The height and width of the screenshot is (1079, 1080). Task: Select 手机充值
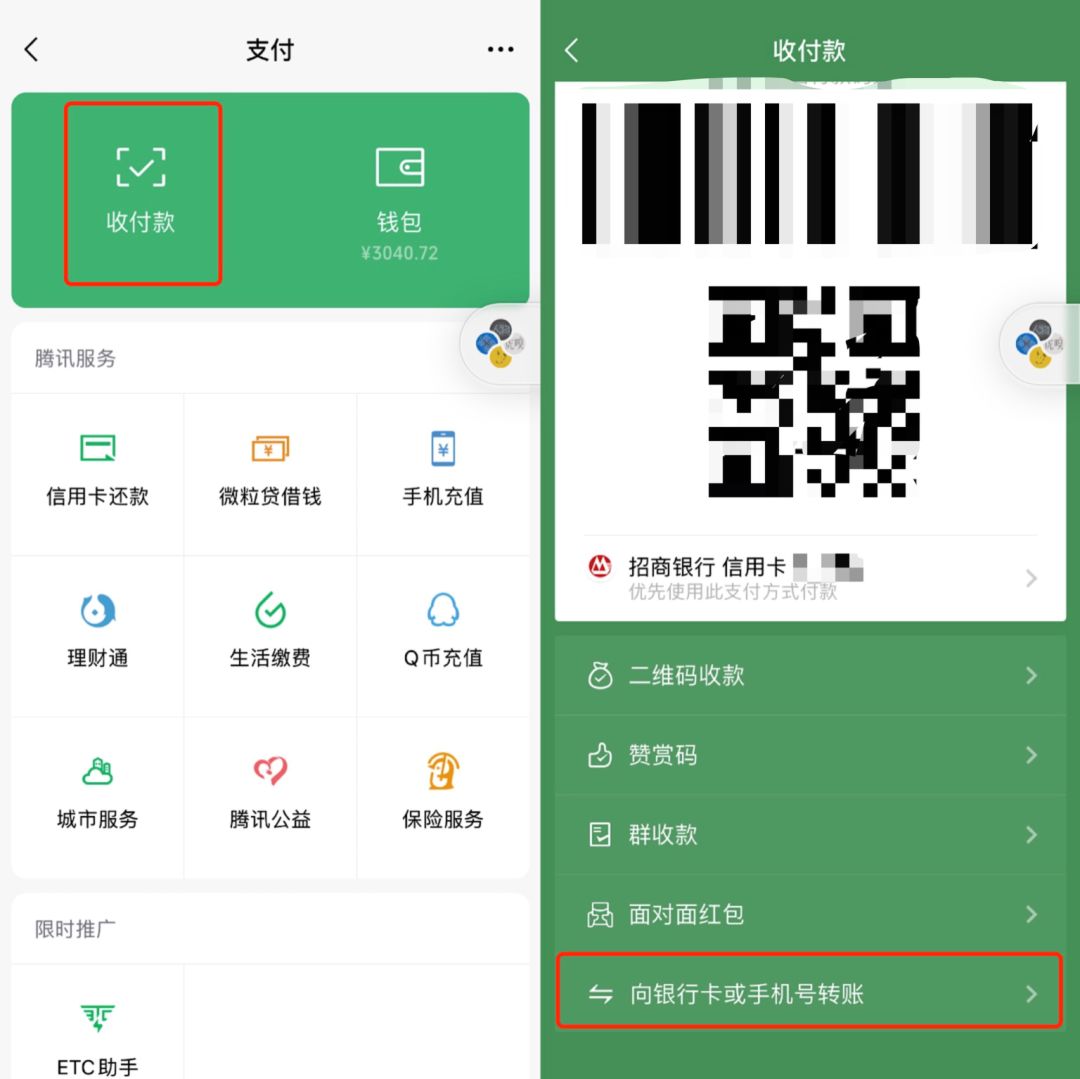pyautogui.click(x=443, y=472)
